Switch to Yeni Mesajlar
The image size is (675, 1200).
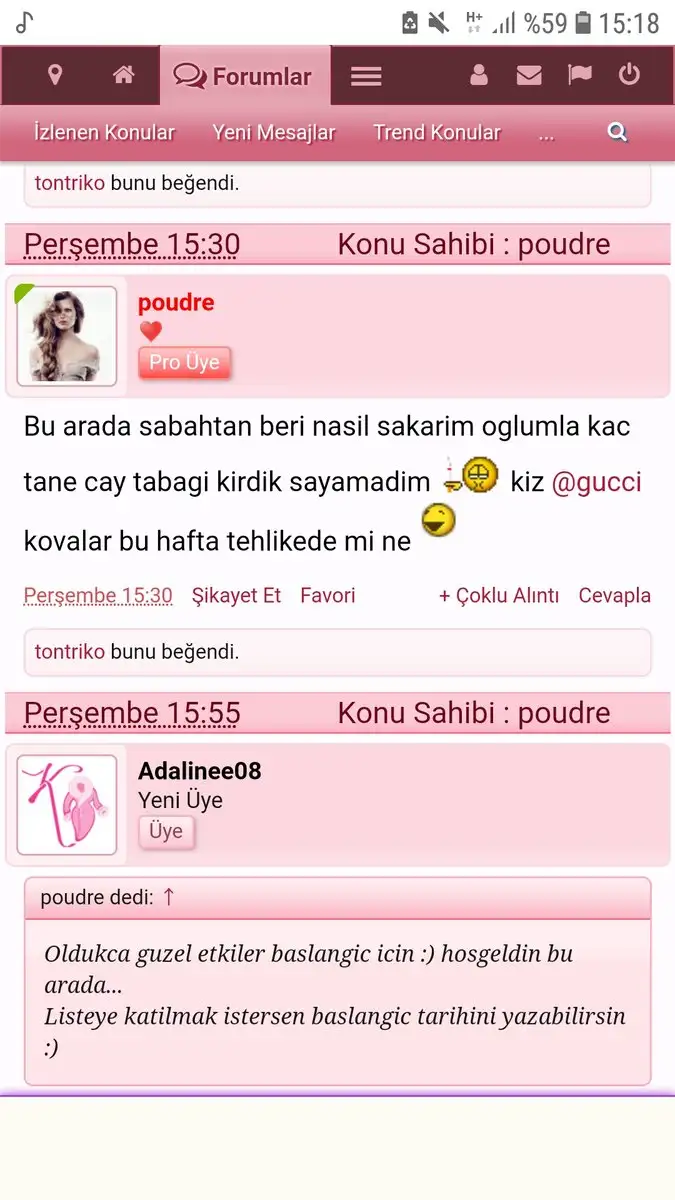pos(274,133)
